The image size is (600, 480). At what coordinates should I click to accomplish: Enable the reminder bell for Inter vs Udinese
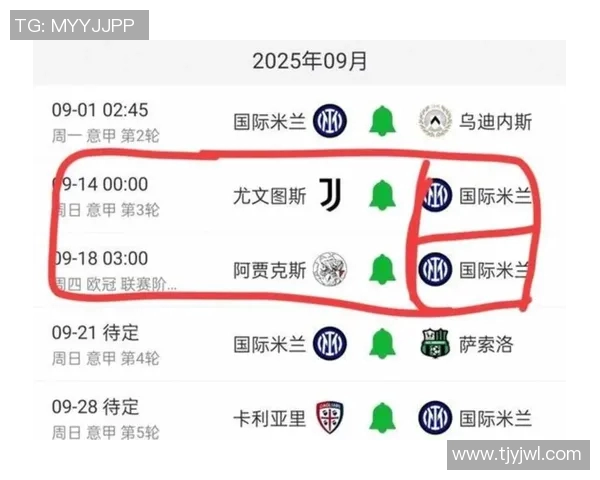[x=381, y=121]
